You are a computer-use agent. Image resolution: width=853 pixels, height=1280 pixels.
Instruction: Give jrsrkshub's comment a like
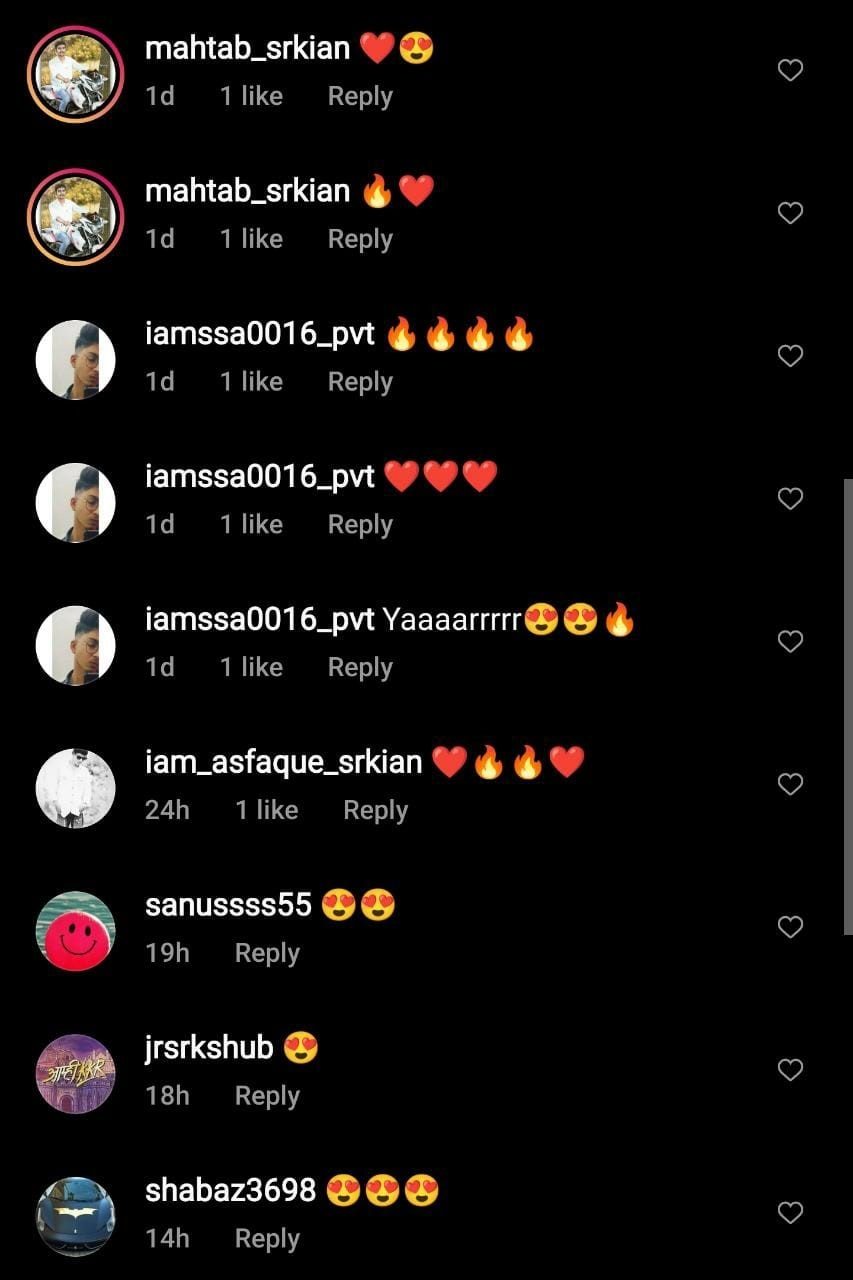tap(790, 1070)
